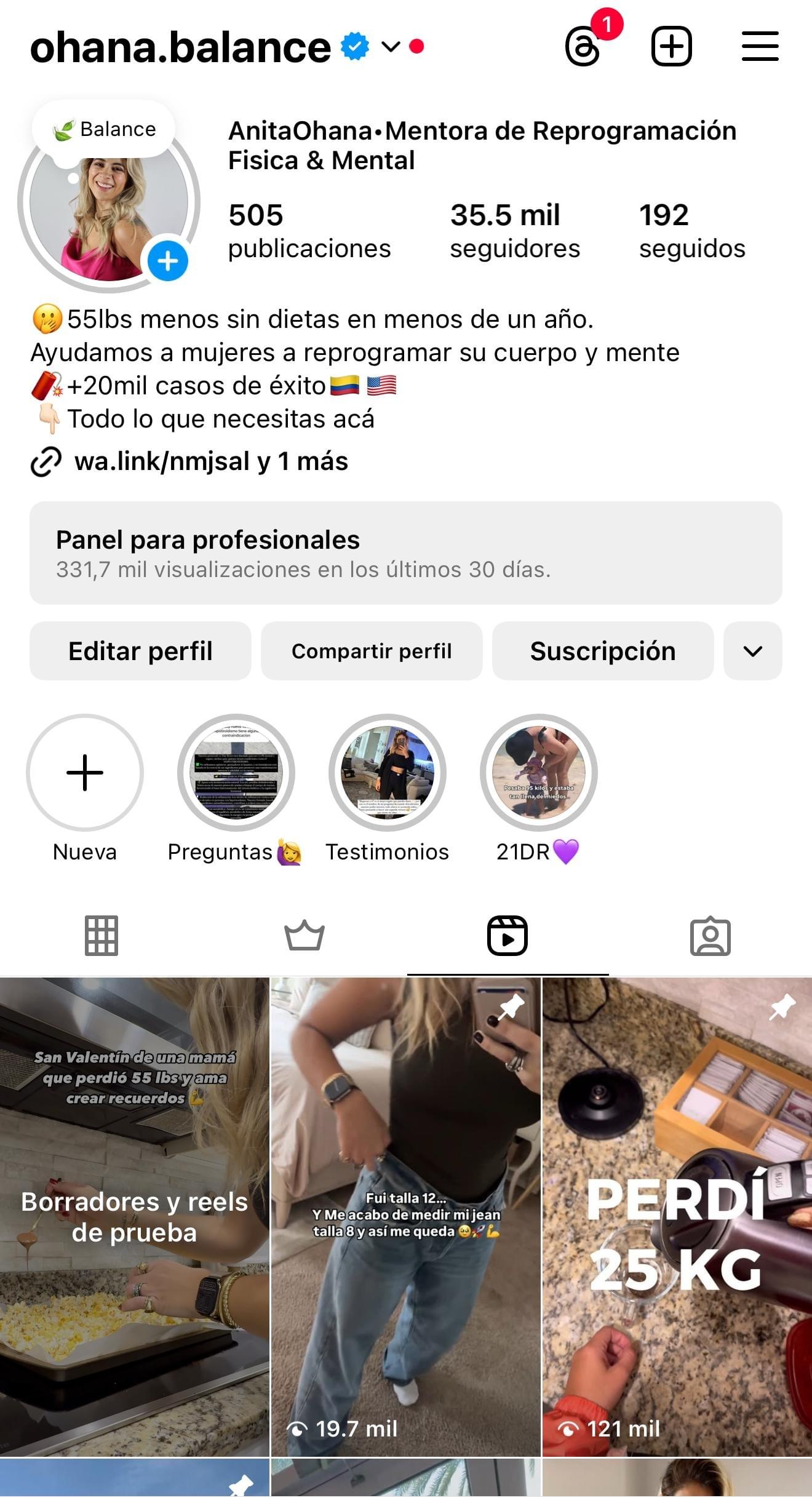Open the hamburger menu
The height and width of the screenshot is (1498, 812).
pos(760,47)
